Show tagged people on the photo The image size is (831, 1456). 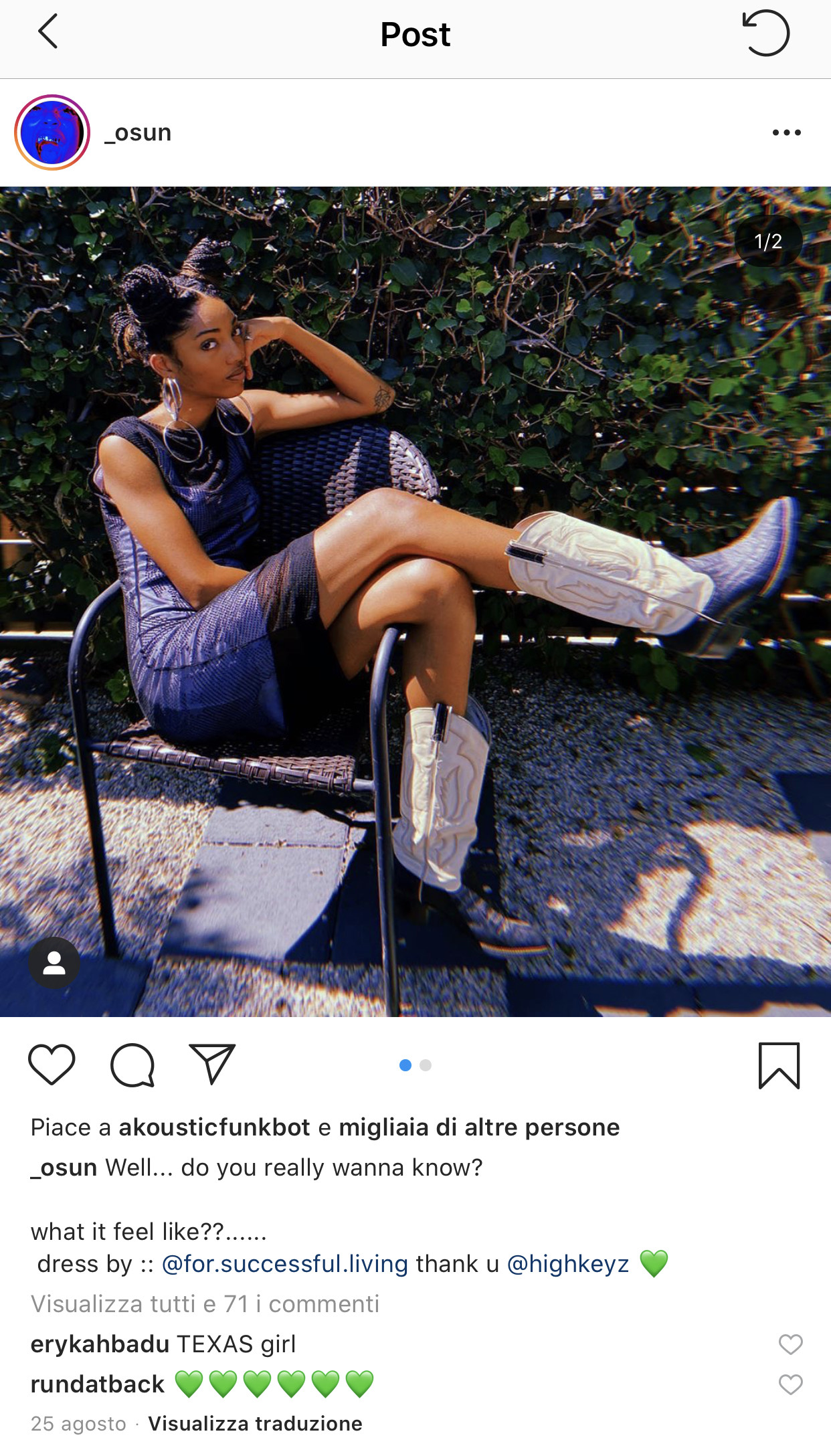[x=54, y=963]
